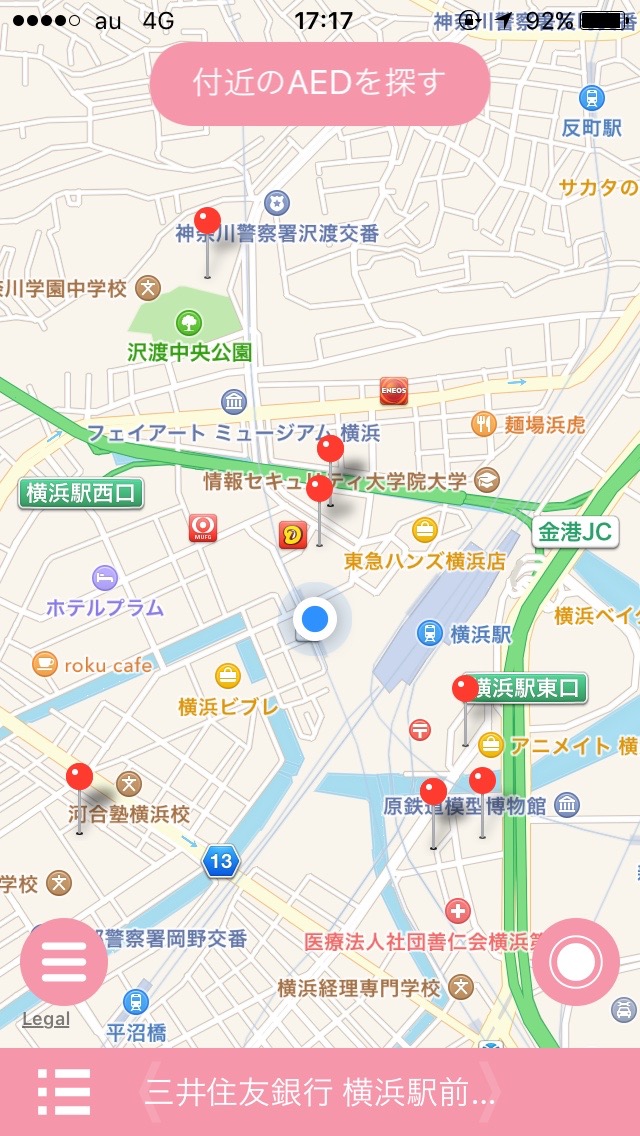
Task: Tap the round locate-me button
Action: click(x=576, y=961)
